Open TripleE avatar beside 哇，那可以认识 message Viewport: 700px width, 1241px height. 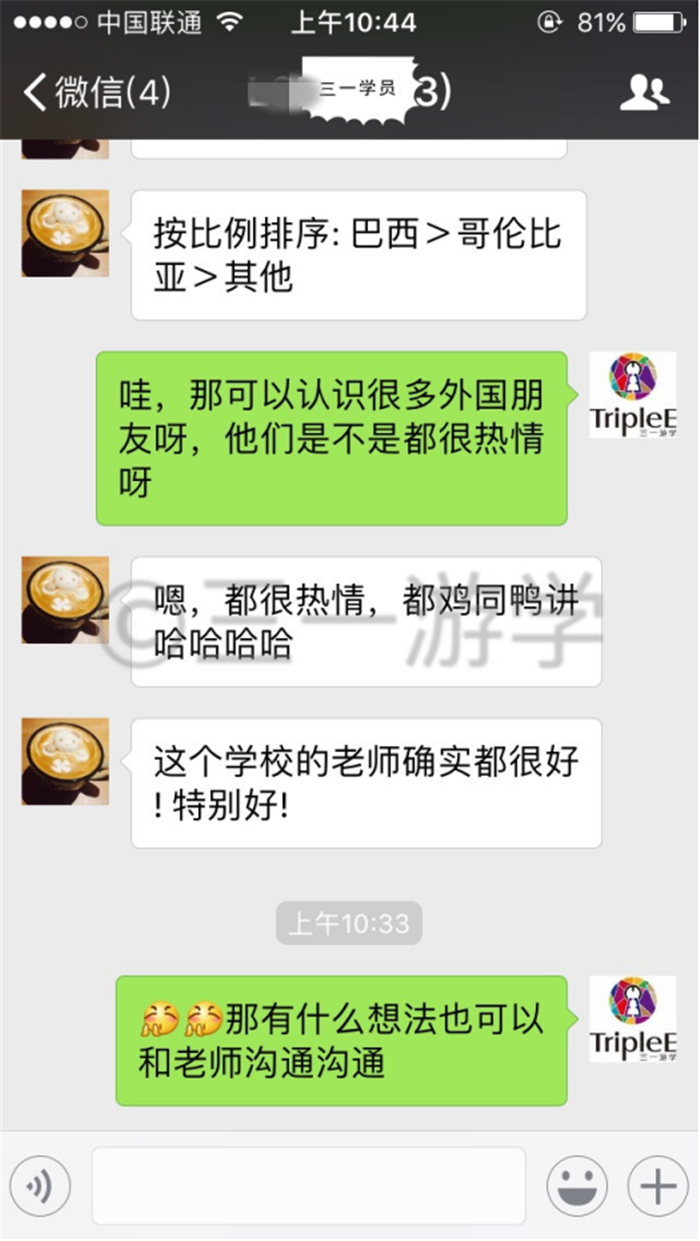pos(633,395)
